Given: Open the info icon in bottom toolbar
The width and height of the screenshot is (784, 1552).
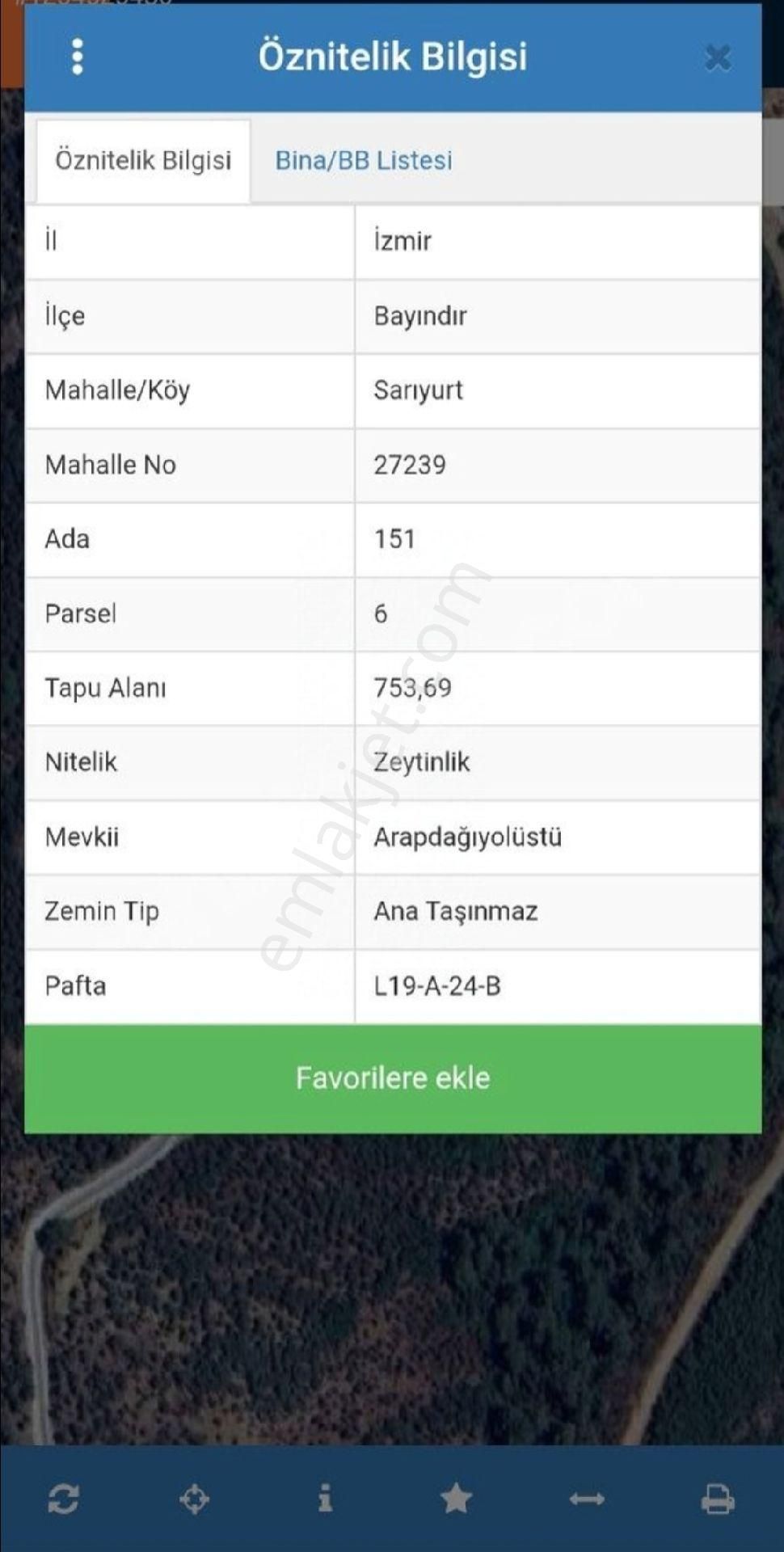Looking at the screenshot, I should coord(325,1498).
